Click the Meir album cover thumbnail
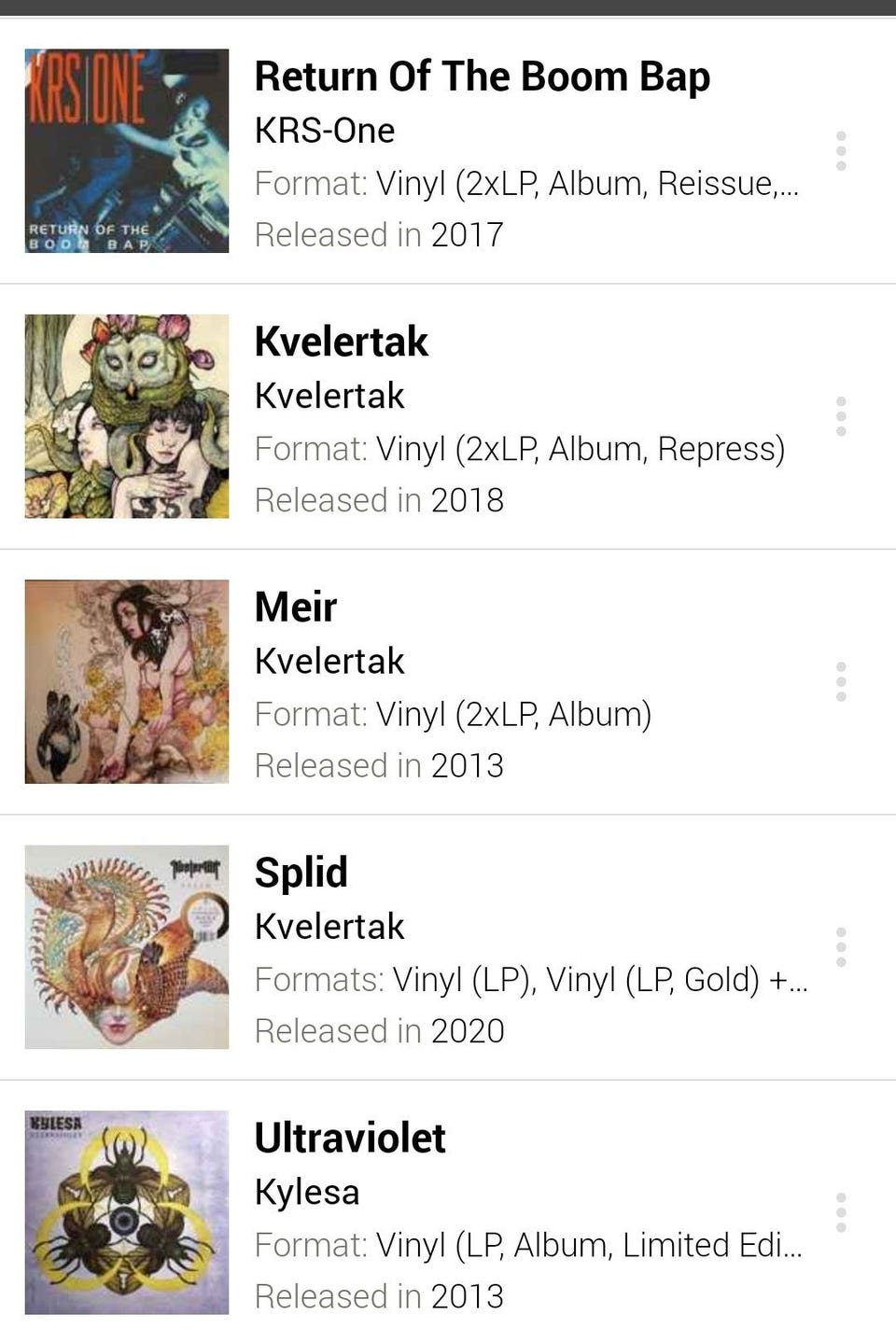Screen dimensions: 896x1342 [x=127, y=681]
